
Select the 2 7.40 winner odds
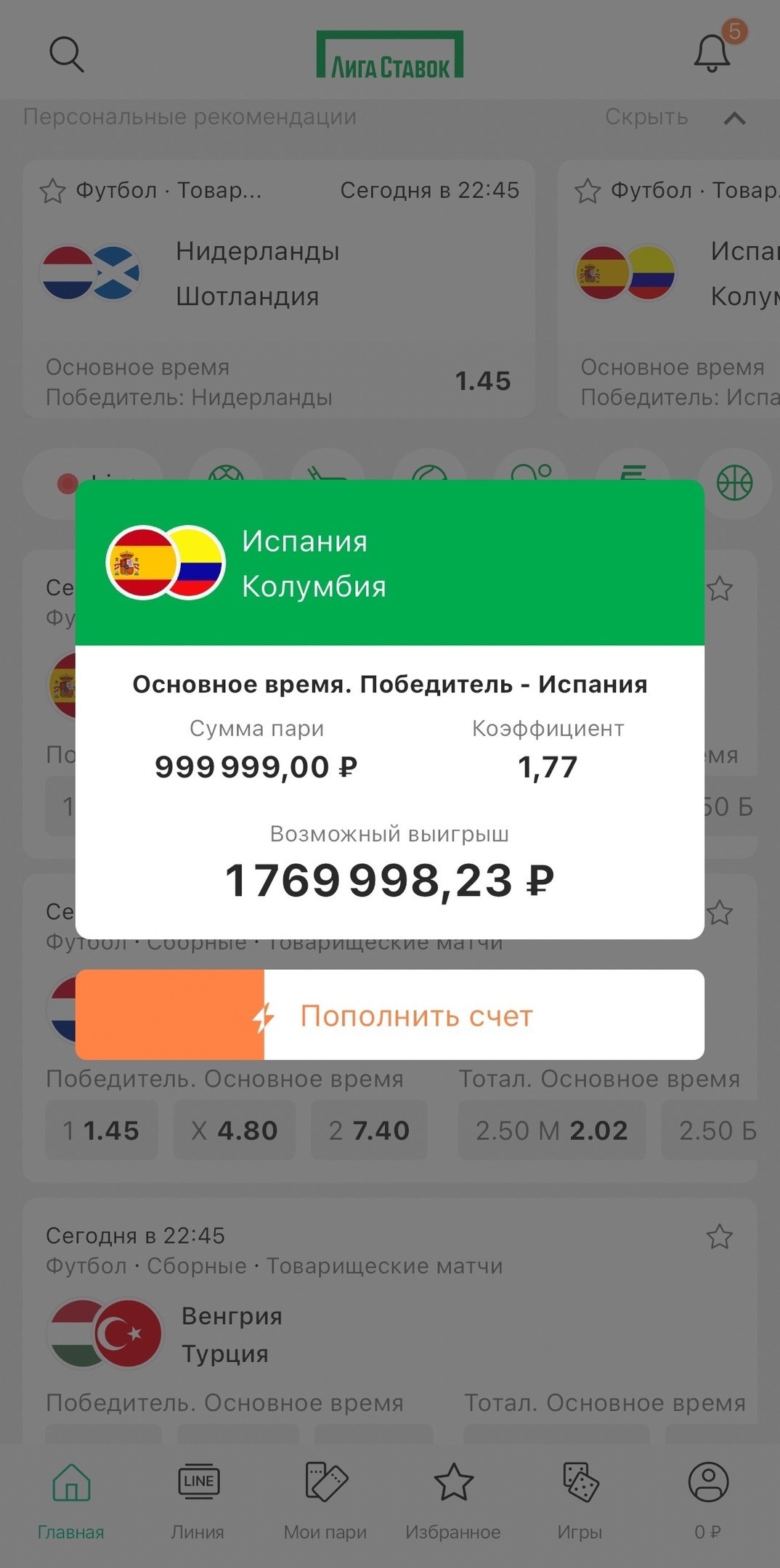pyautogui.click(x=369, y=1130)
